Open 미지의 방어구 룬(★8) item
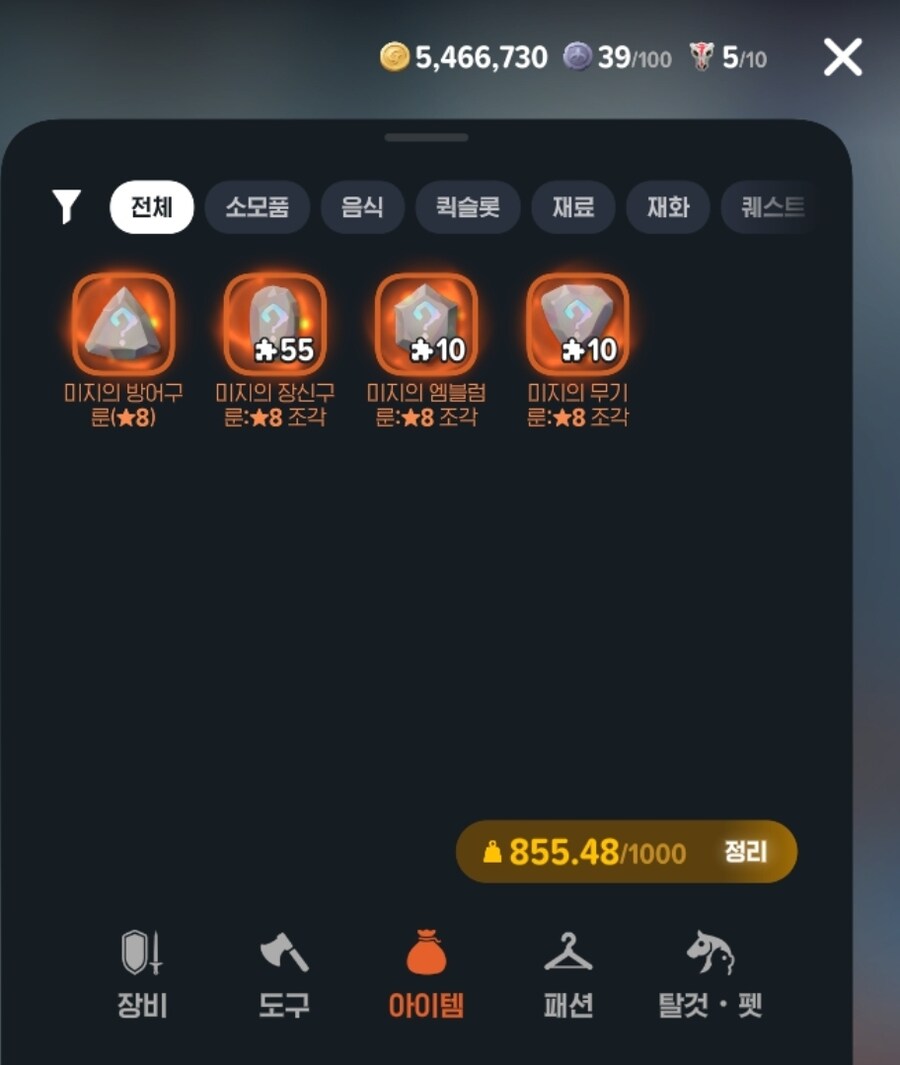This screenshot has width=900, height=1065. tap(124, 325)
